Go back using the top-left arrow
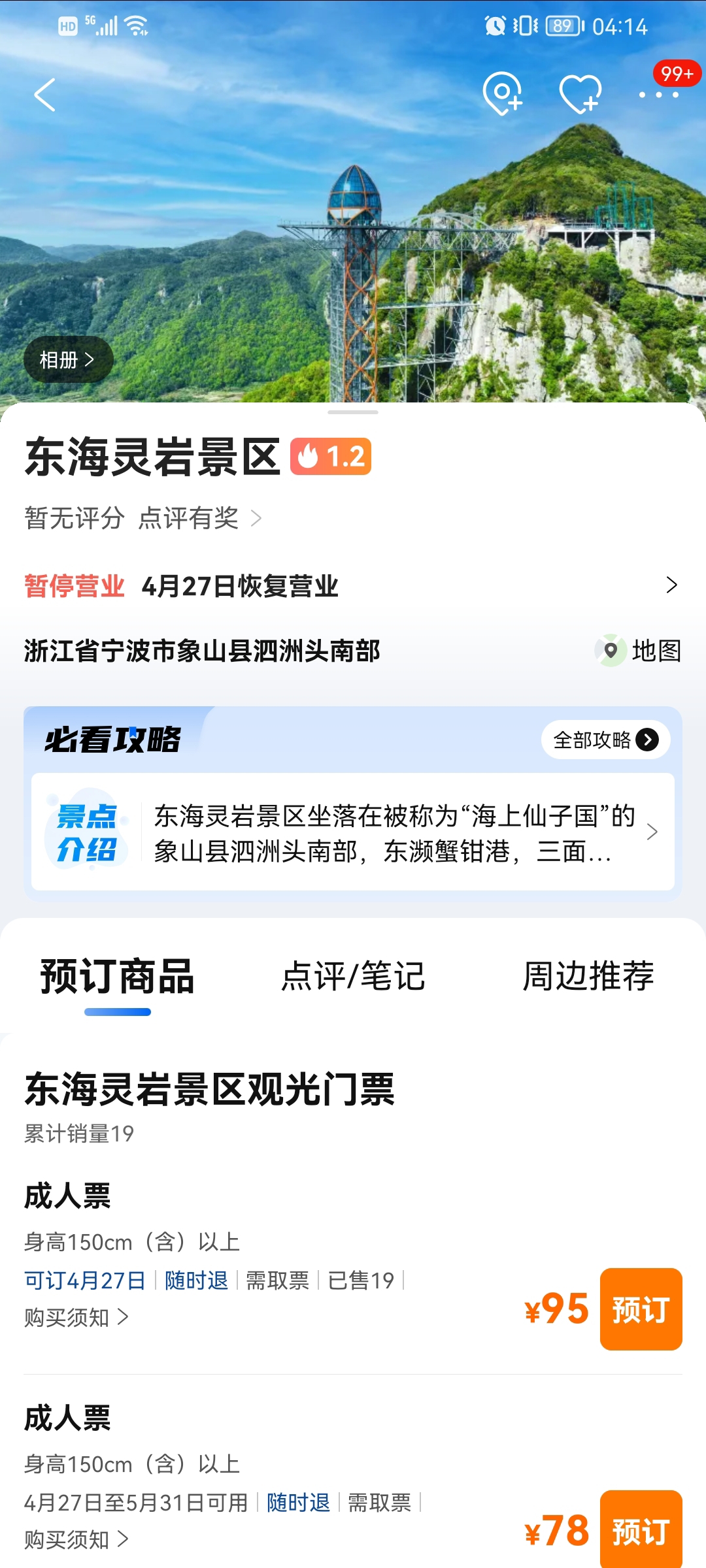Image resolution: width=706 pixels, height=1568 pixels. pos(44,95)
